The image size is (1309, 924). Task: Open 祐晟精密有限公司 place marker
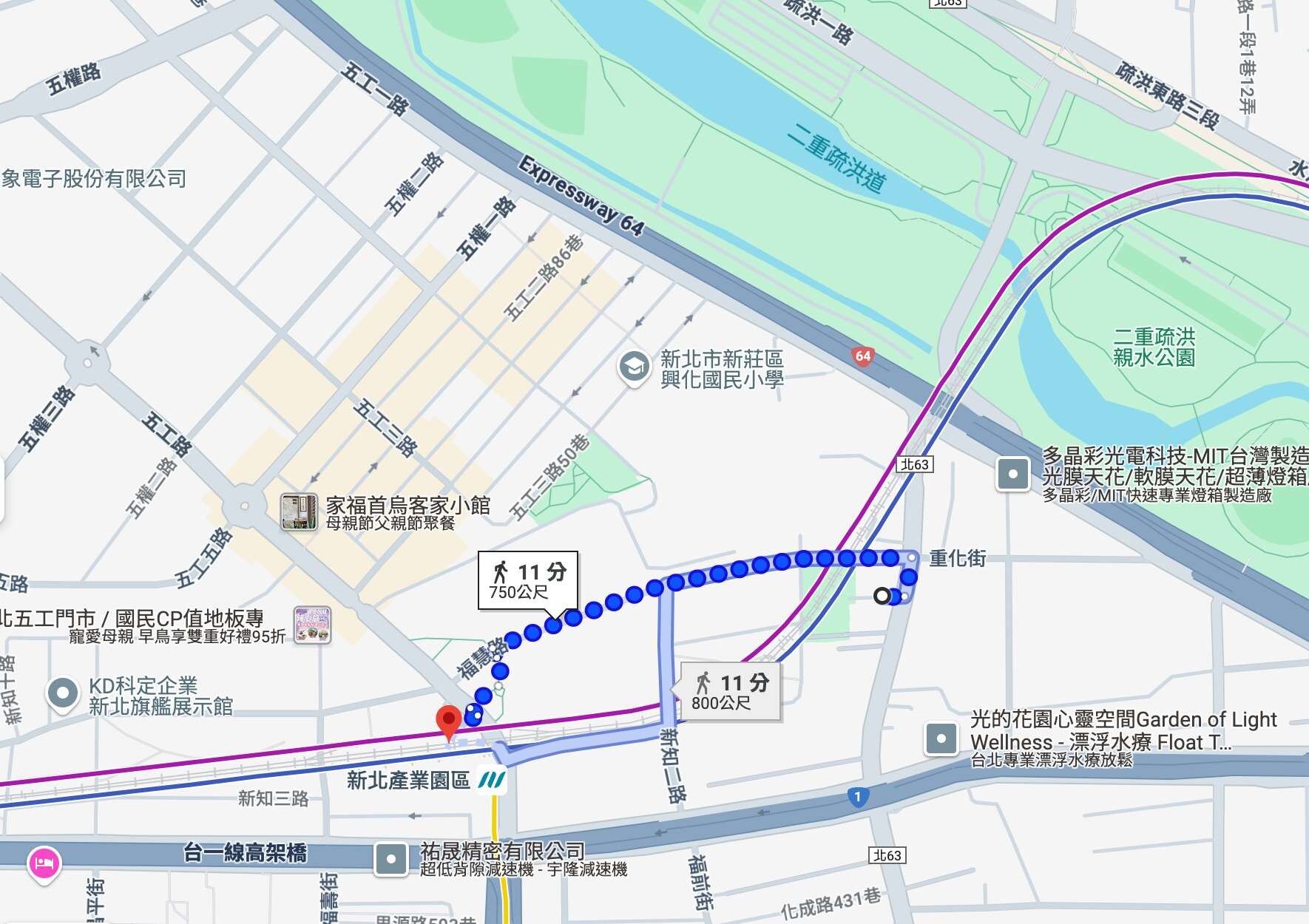click(390, 859)
